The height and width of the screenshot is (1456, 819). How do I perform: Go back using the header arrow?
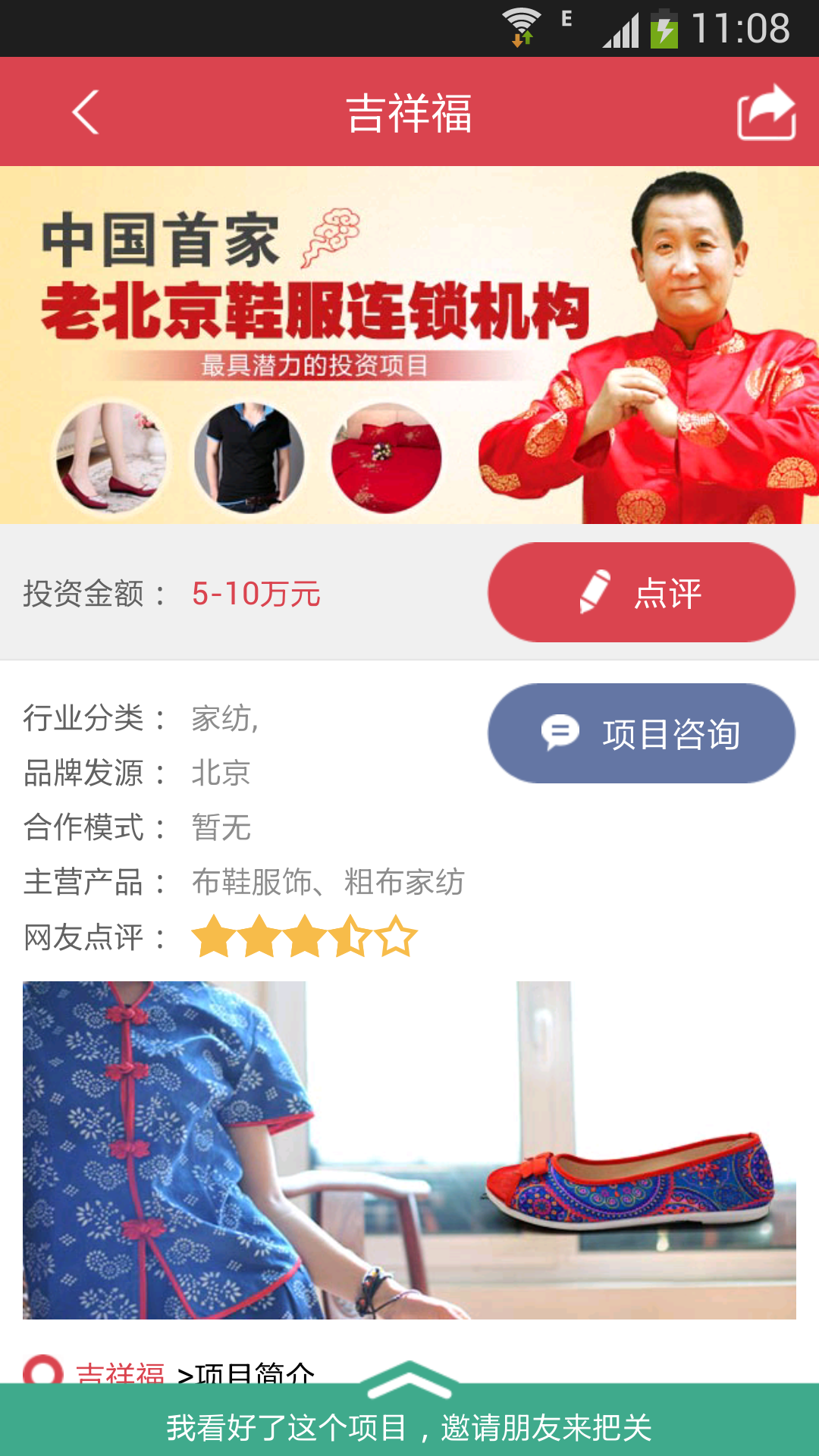pyautogui.click(x=86, y=112)
